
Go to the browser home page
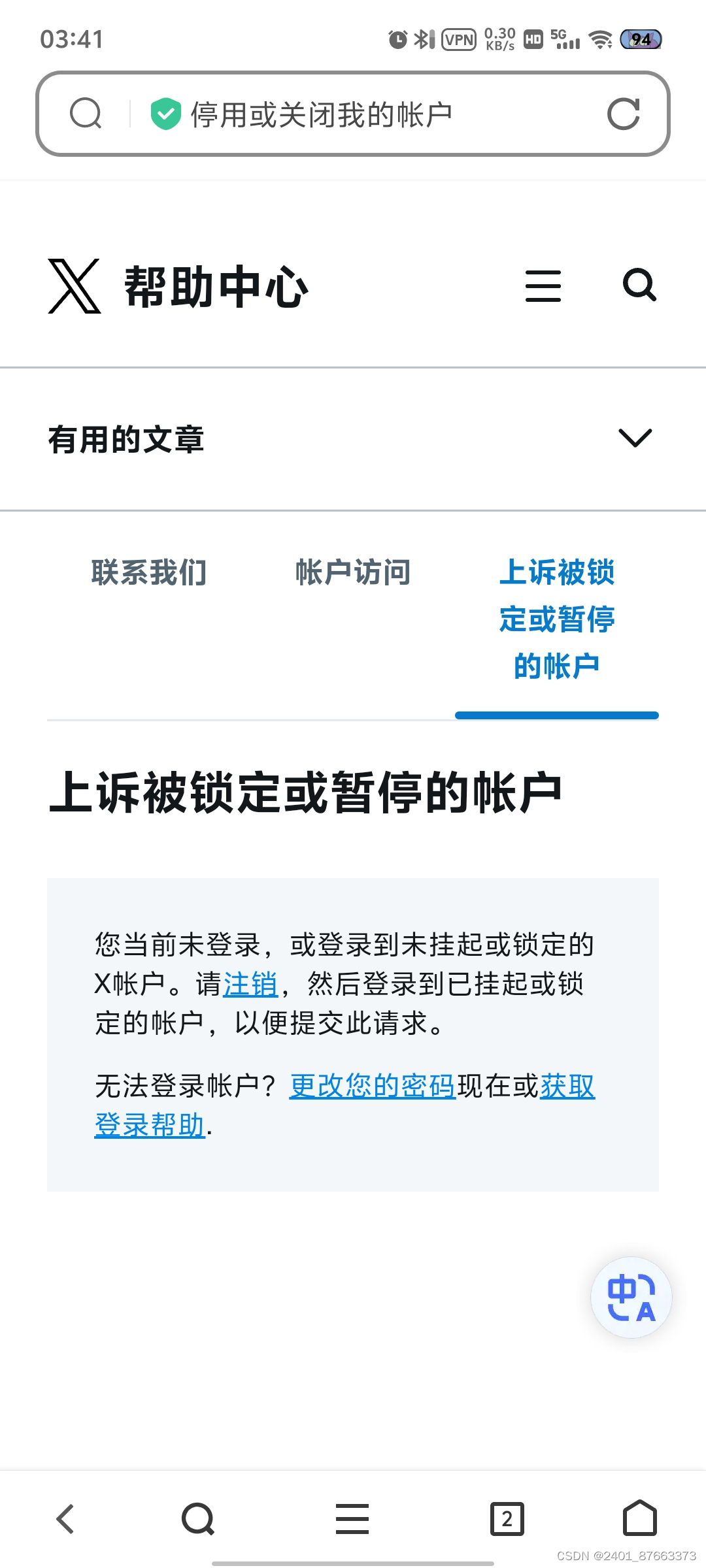coord(639,1518)
